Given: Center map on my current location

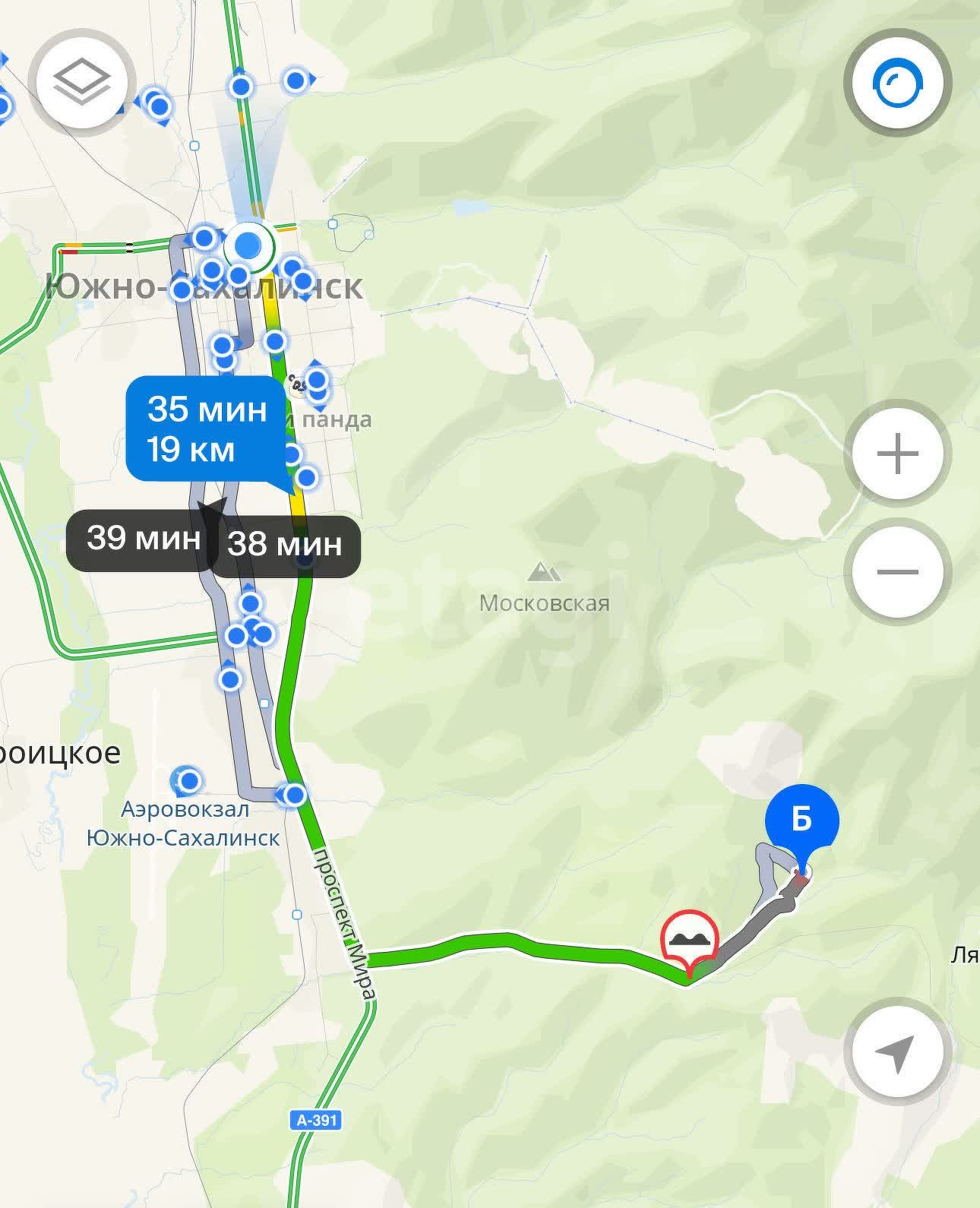Looking at the screenshot, I should coord(897,1051).
